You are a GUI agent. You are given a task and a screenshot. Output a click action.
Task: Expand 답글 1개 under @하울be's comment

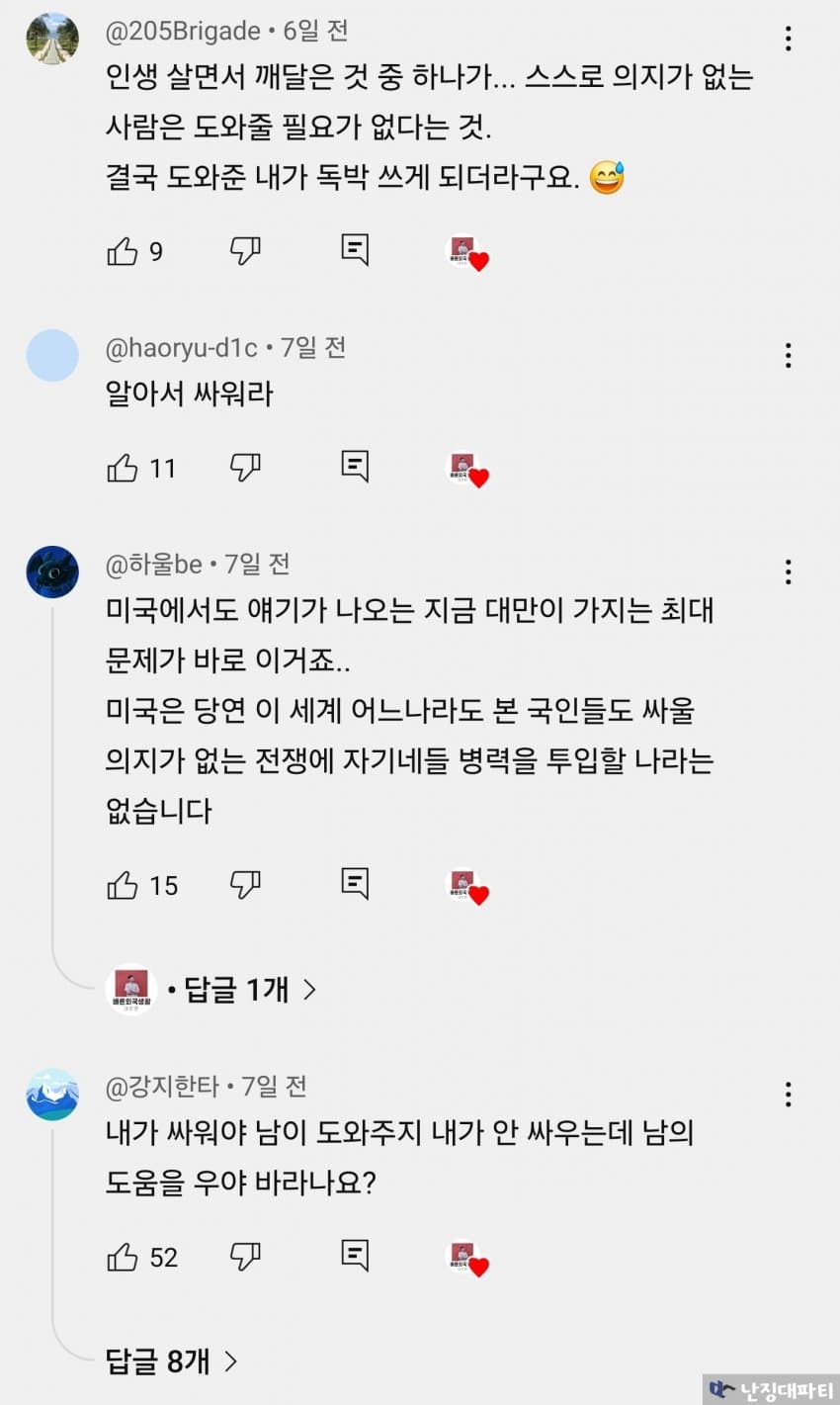(237, 989)
